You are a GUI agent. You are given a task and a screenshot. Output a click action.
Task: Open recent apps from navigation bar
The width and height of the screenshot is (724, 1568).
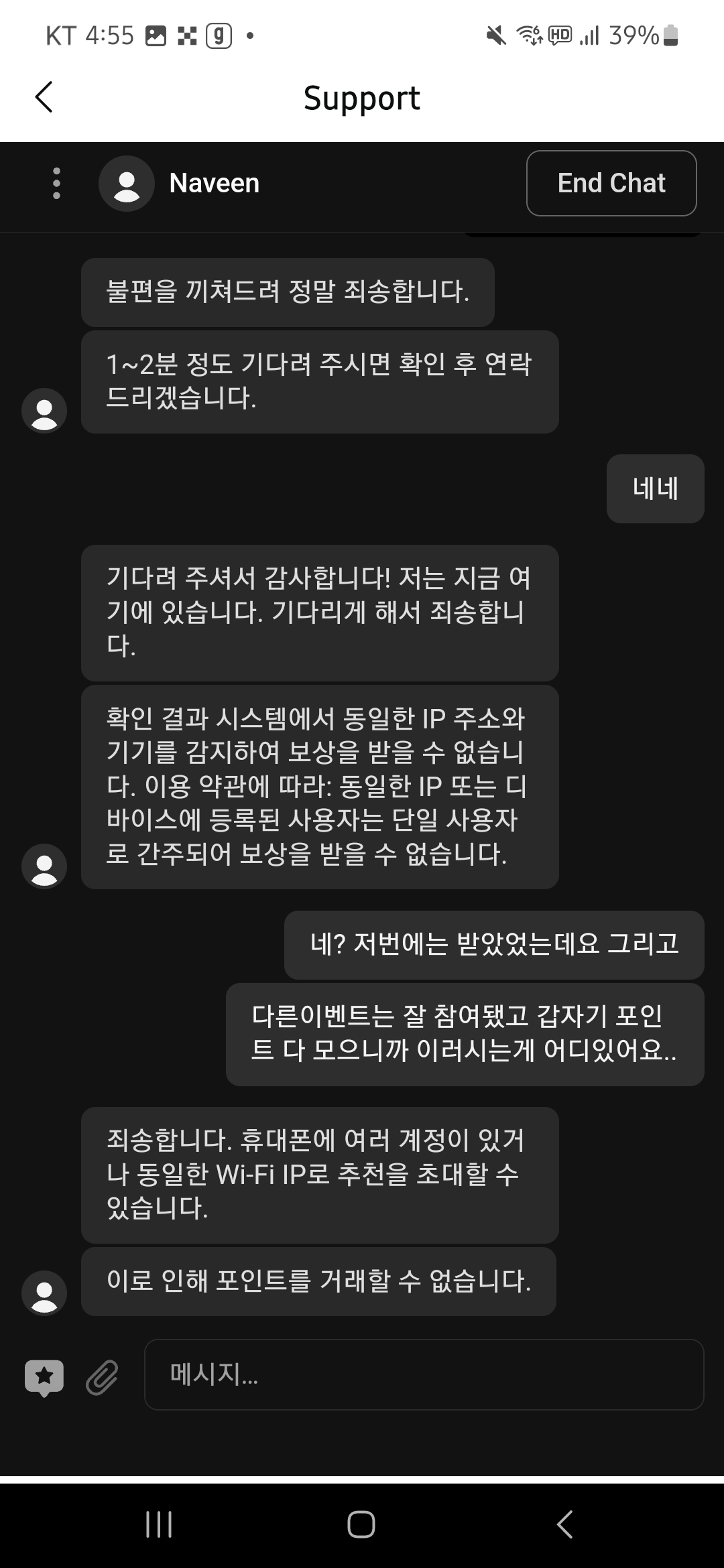point(159,1524)
